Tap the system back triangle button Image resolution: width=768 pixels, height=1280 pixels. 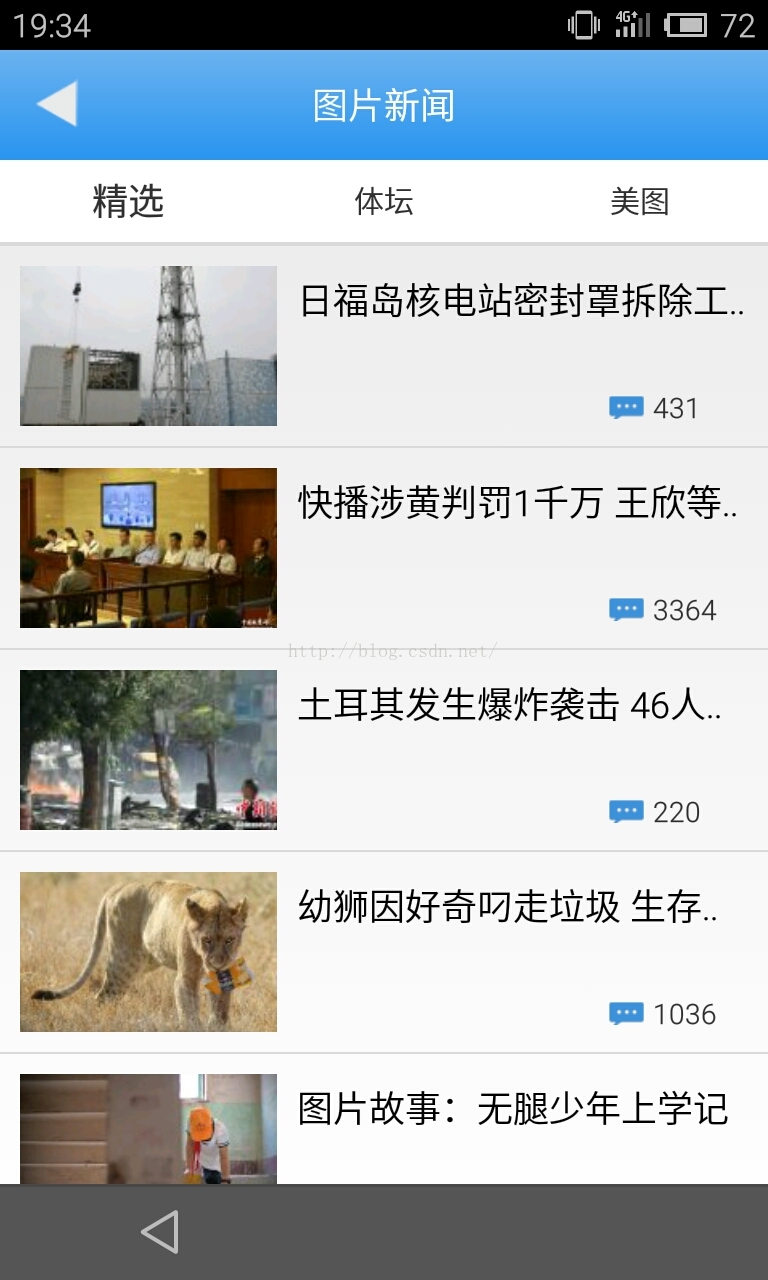pos(160,1232)
